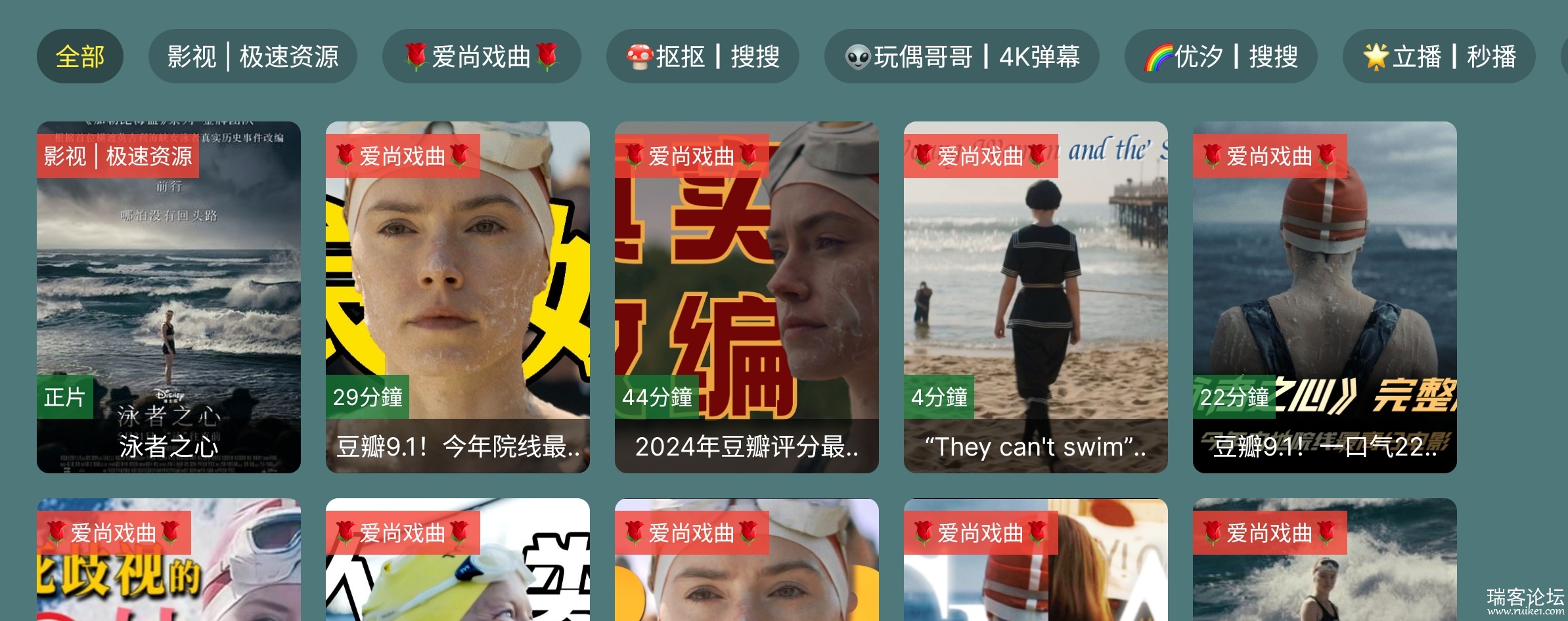This screenshot has height=621, width=1568.
Task: Watch the "They can't swim" 4分鐘 clip
Action: 1036,297
